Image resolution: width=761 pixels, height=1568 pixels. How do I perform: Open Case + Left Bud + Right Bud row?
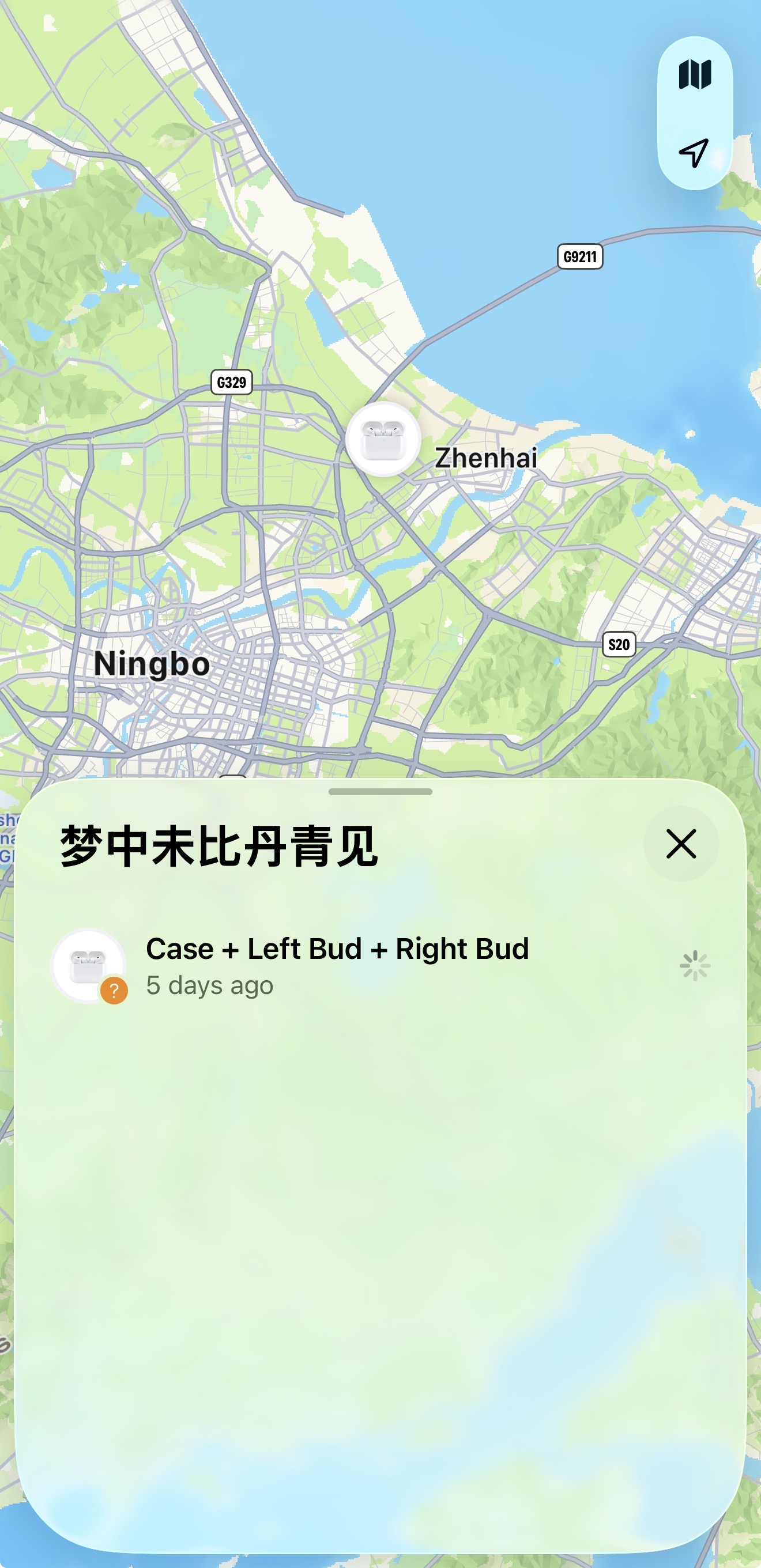point(337,965)
